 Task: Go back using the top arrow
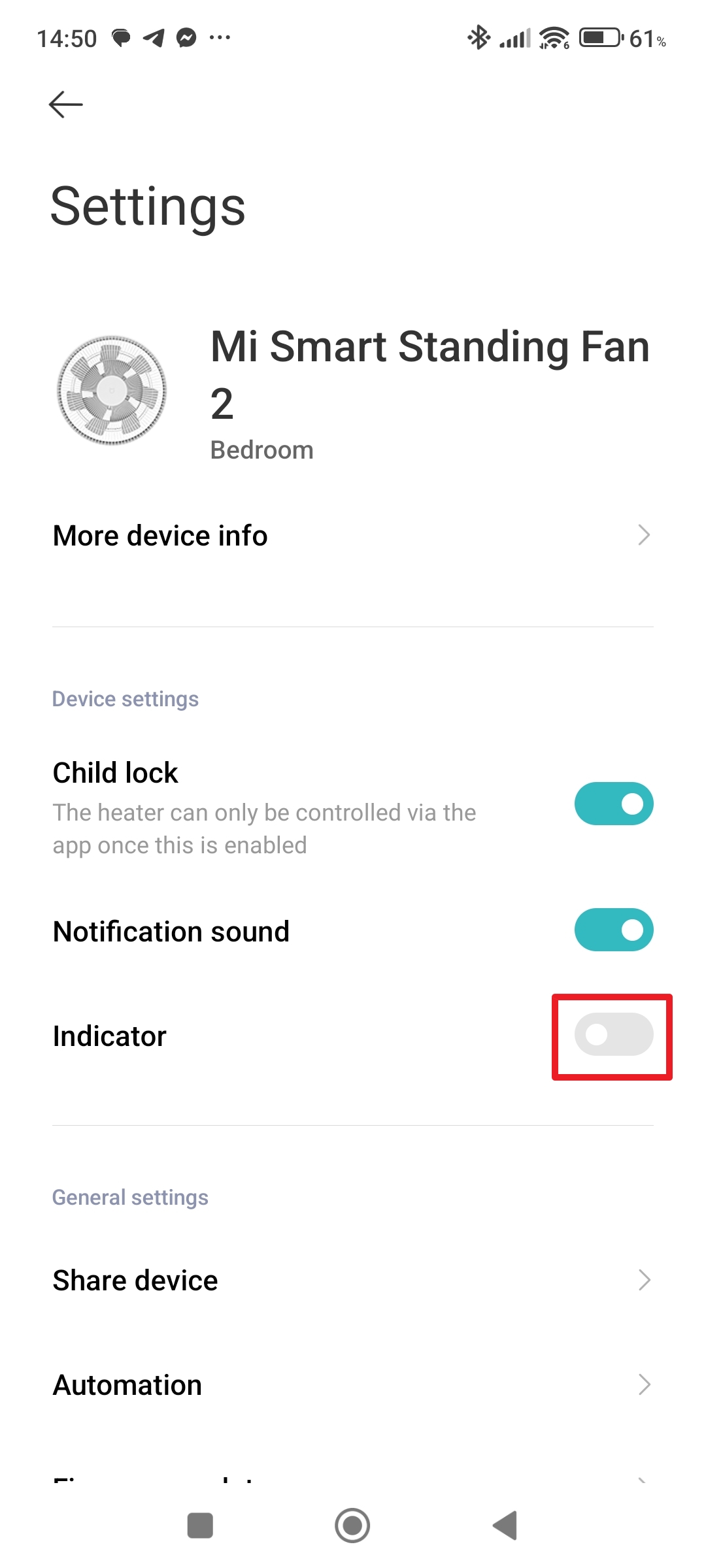pyautogui.click(x=66, y=105)
